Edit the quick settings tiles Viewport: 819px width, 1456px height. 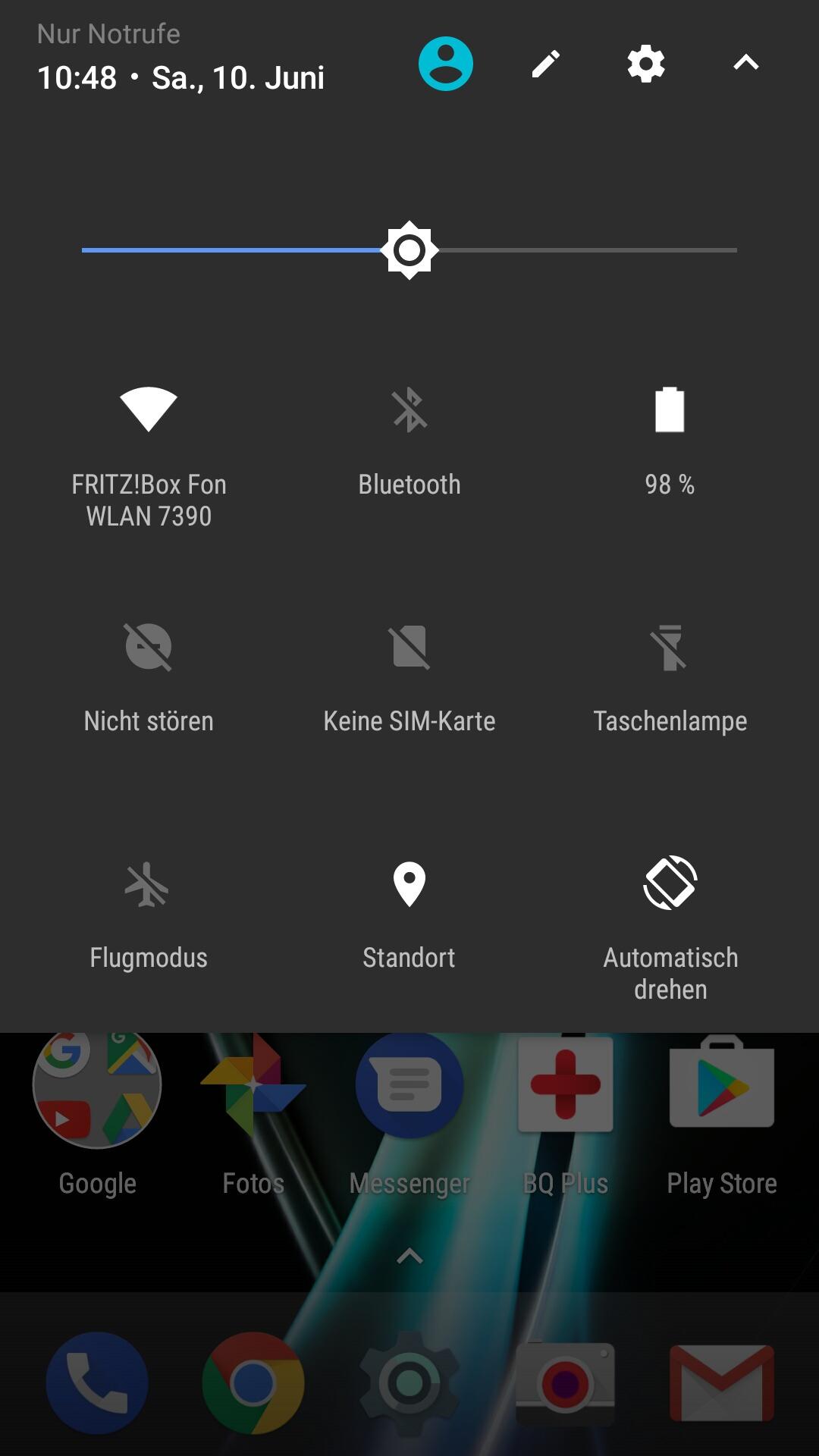(x=545, y=64)
